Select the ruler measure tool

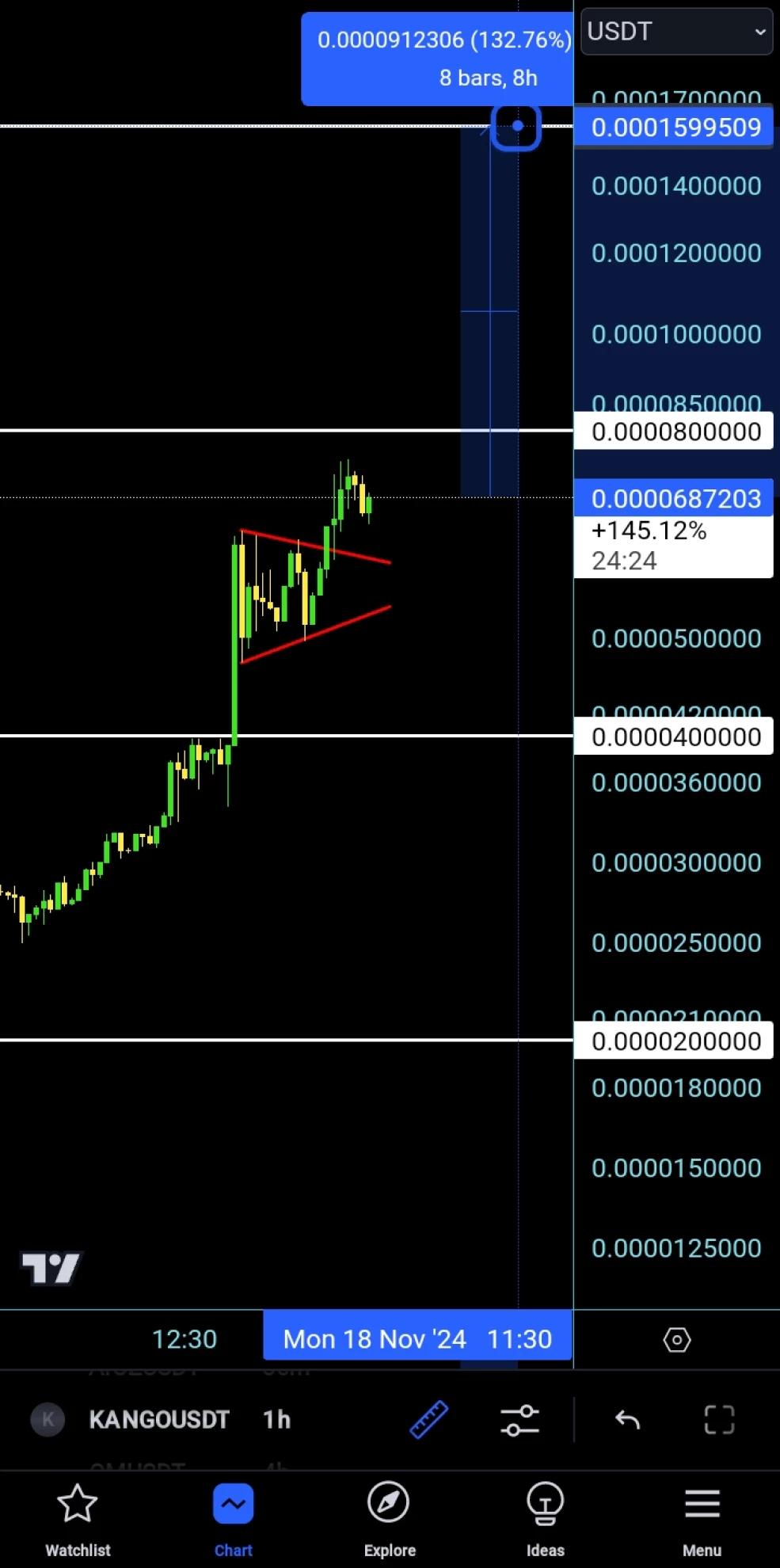[429, 1419]
